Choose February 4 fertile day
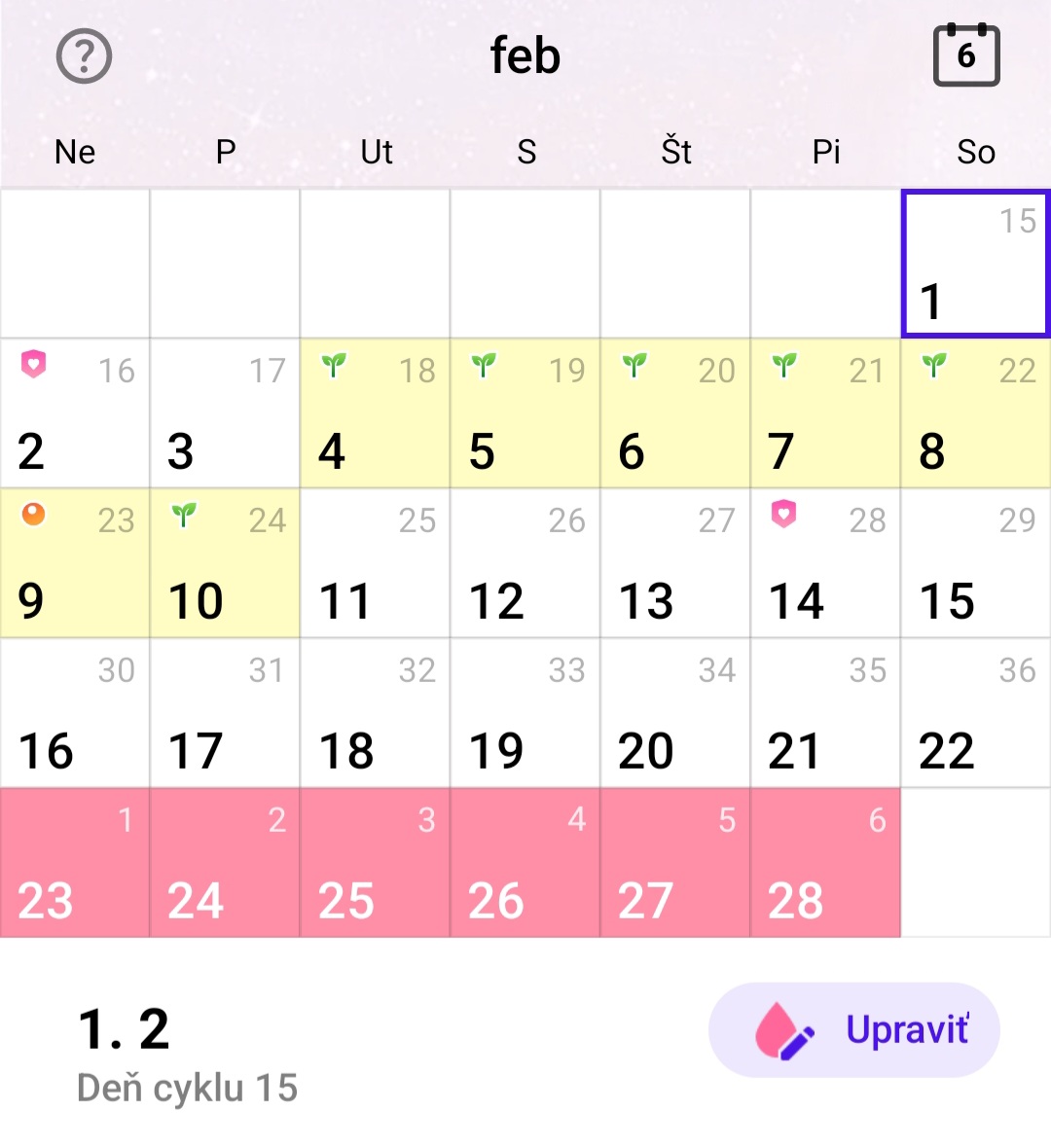Viewport: 1051px width, 1148px height. (x=375, y=413)
